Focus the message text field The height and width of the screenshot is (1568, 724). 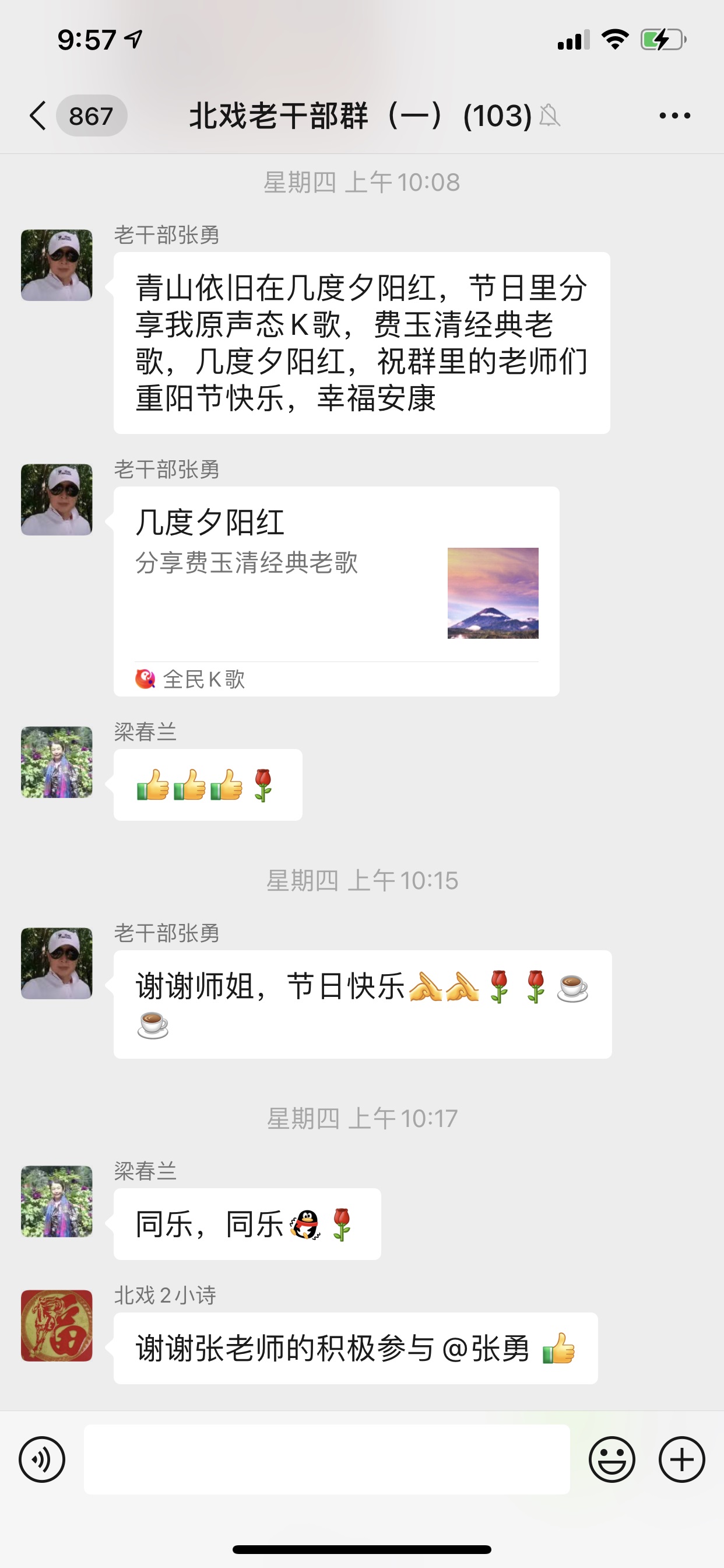click(x=326, y=1459)
